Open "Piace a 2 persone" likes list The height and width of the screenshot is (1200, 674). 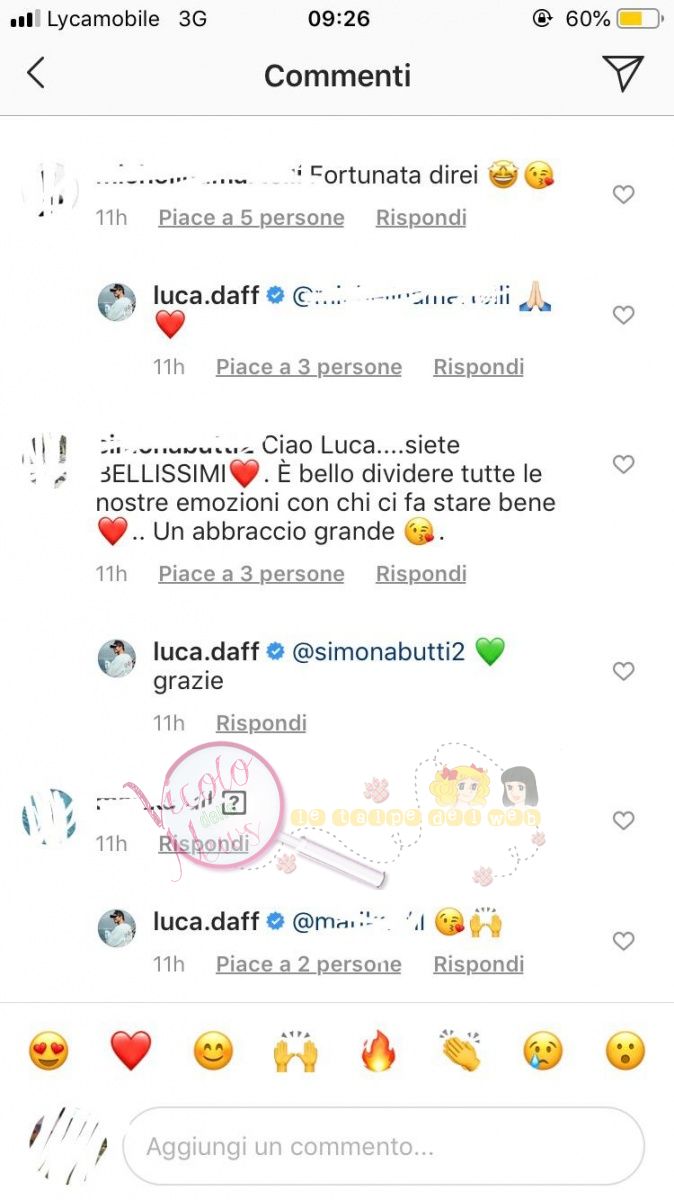pos(308,964)
